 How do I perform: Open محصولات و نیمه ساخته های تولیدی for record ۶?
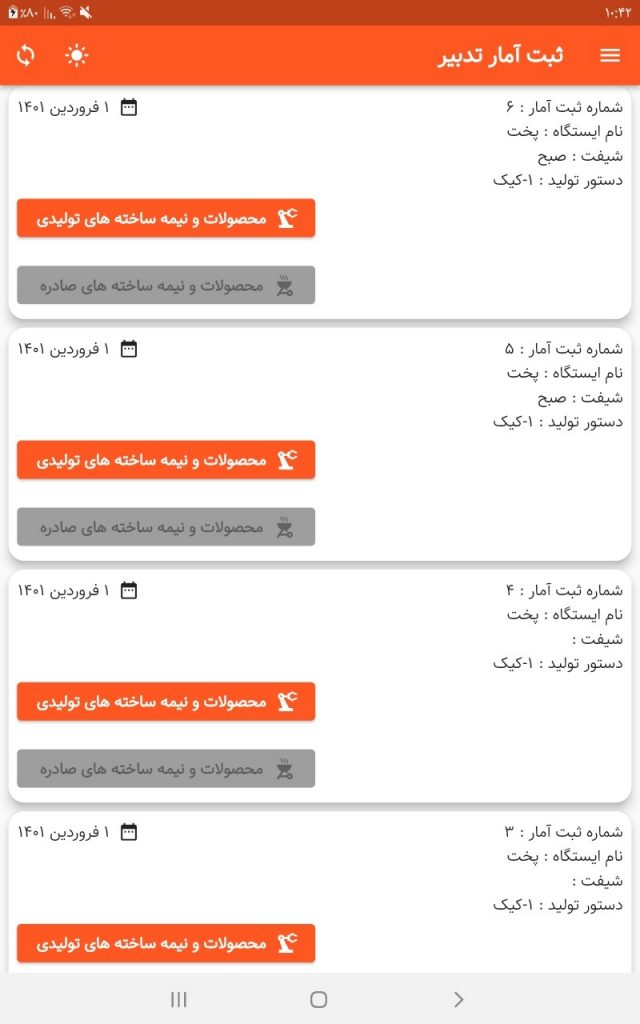166,218
